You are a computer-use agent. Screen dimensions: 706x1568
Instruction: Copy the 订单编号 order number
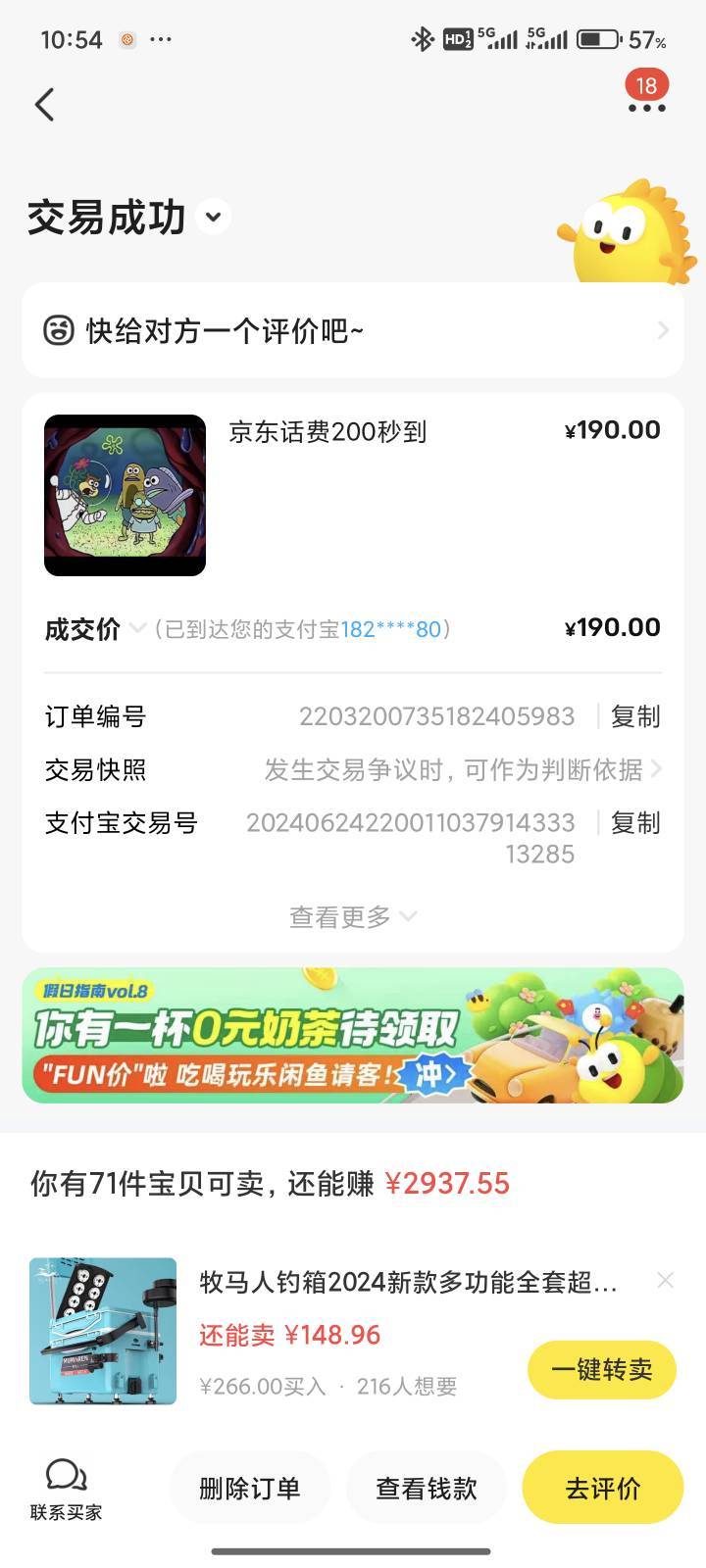tap(635, 716)
